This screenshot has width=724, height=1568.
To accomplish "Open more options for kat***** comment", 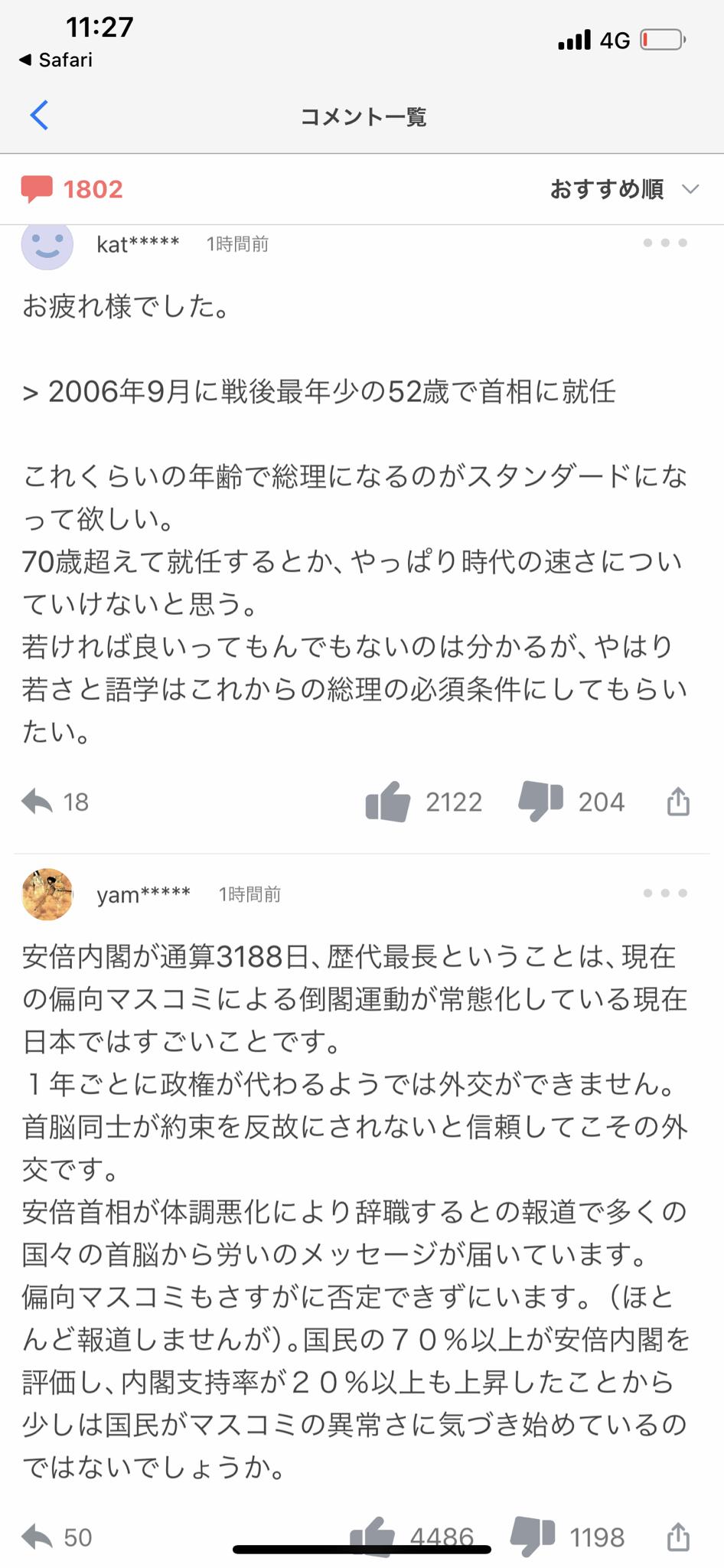I will (x=664, y=243).
